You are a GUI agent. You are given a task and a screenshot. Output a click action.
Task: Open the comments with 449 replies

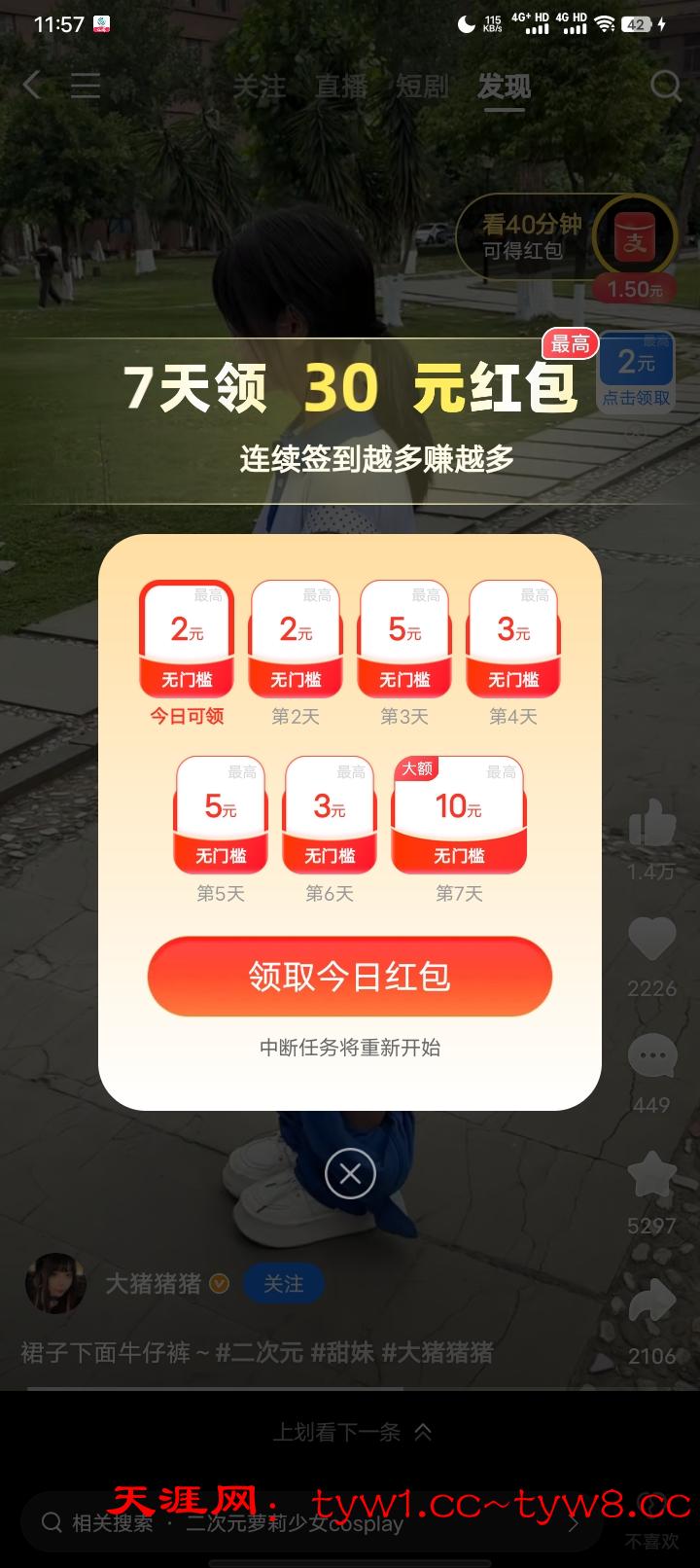651,1057
